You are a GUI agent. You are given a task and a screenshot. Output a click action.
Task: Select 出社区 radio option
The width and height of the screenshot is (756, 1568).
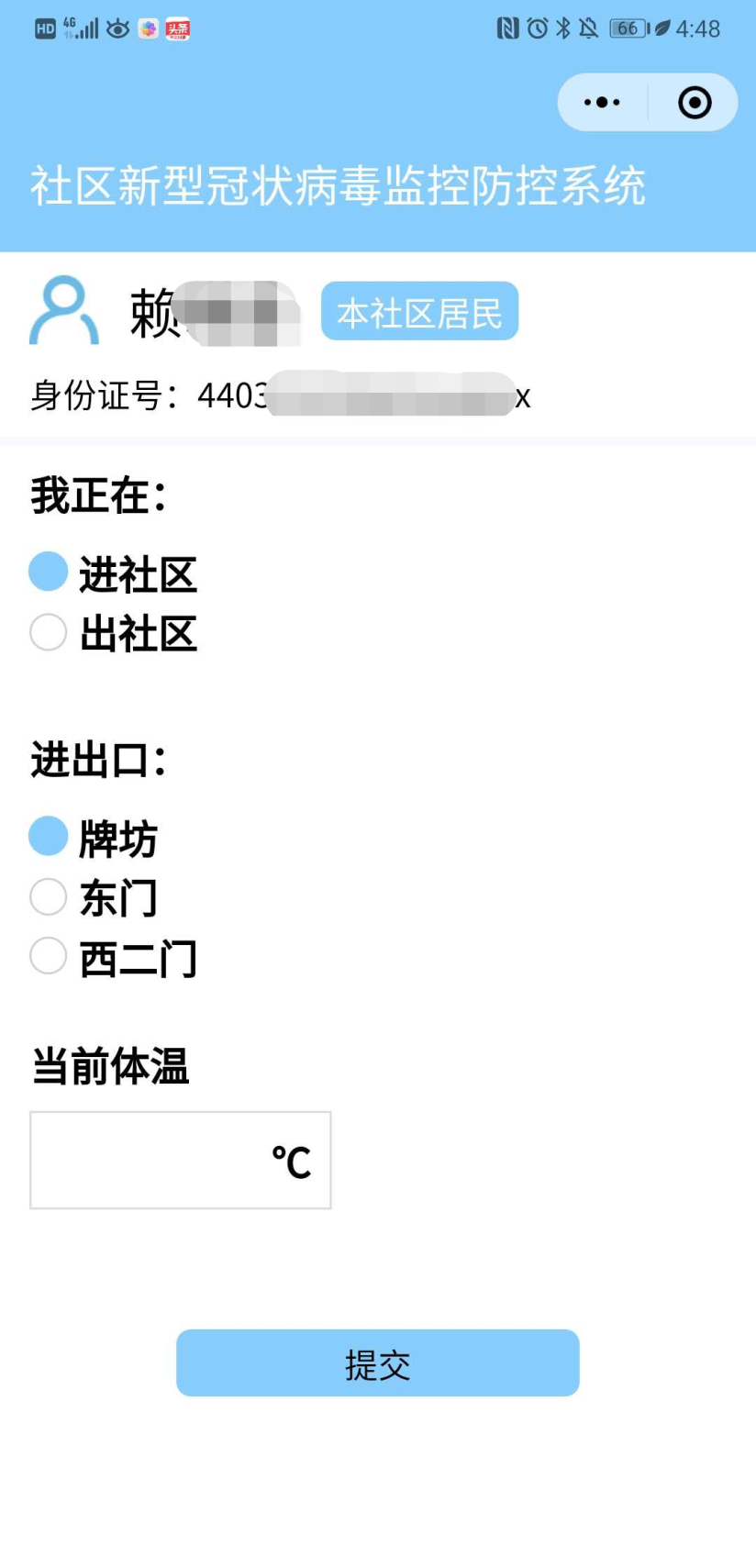pyautogui.click(x=49, y=632)
